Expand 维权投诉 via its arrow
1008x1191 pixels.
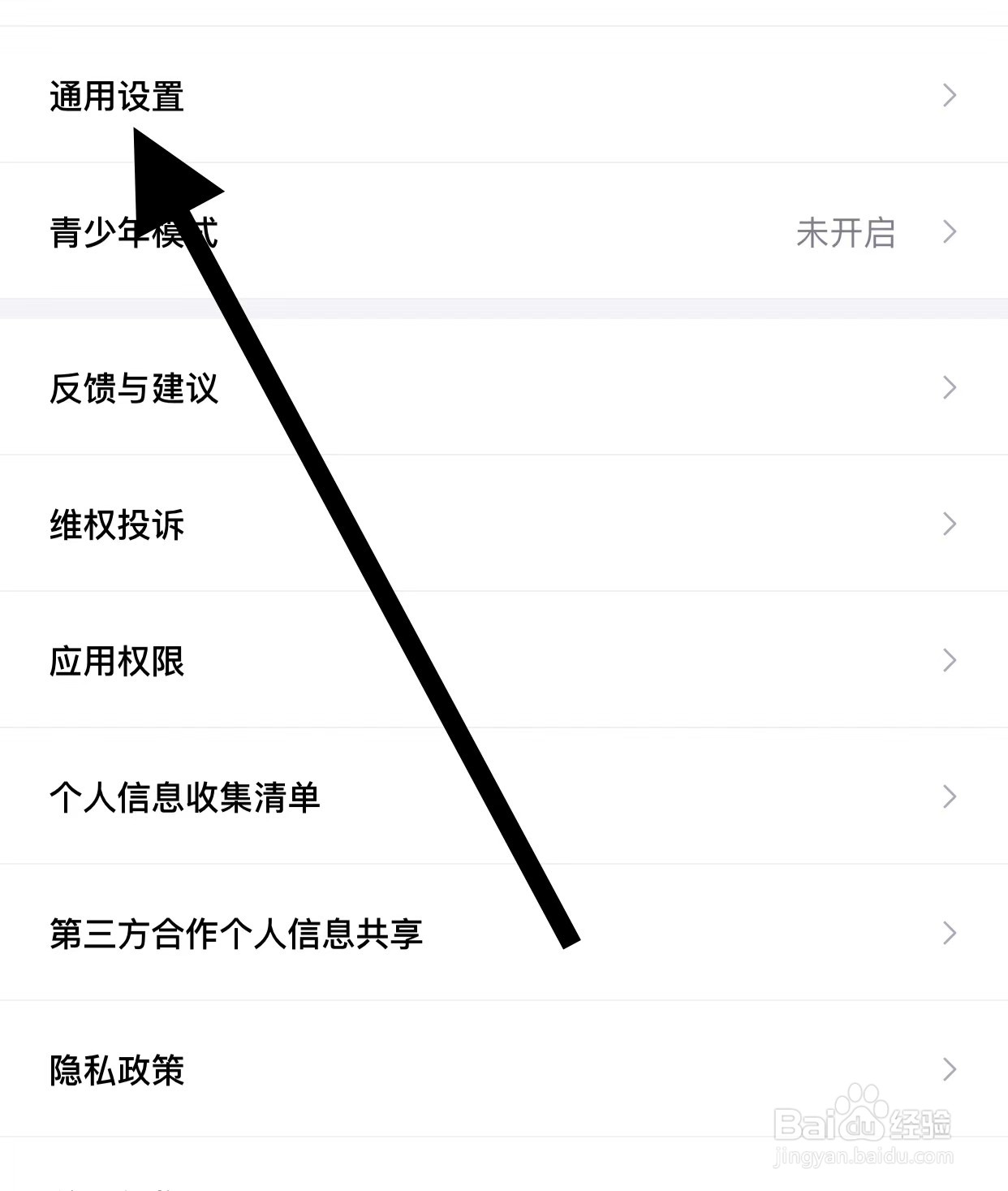[950, 525]
